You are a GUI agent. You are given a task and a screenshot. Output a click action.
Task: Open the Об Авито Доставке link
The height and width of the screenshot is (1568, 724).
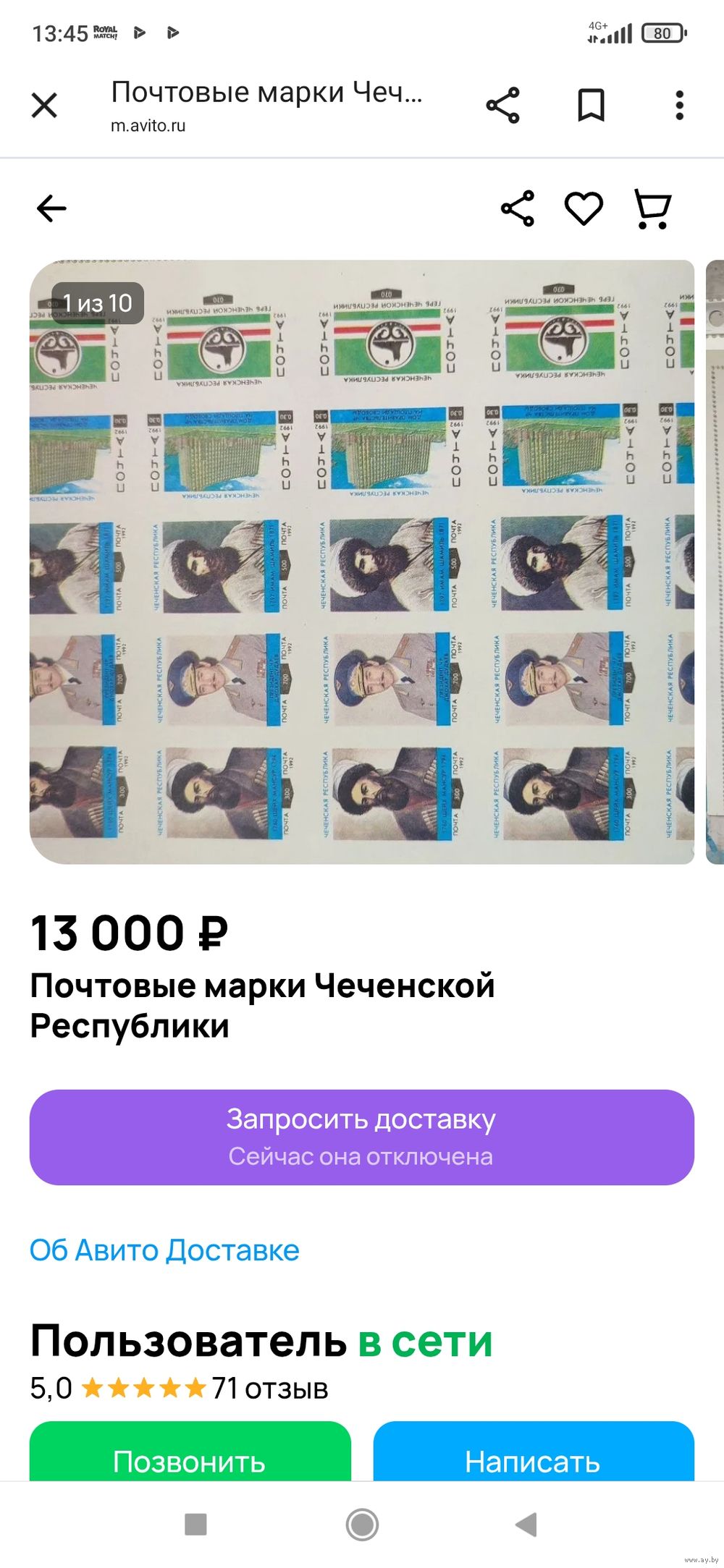[164, 1250]
